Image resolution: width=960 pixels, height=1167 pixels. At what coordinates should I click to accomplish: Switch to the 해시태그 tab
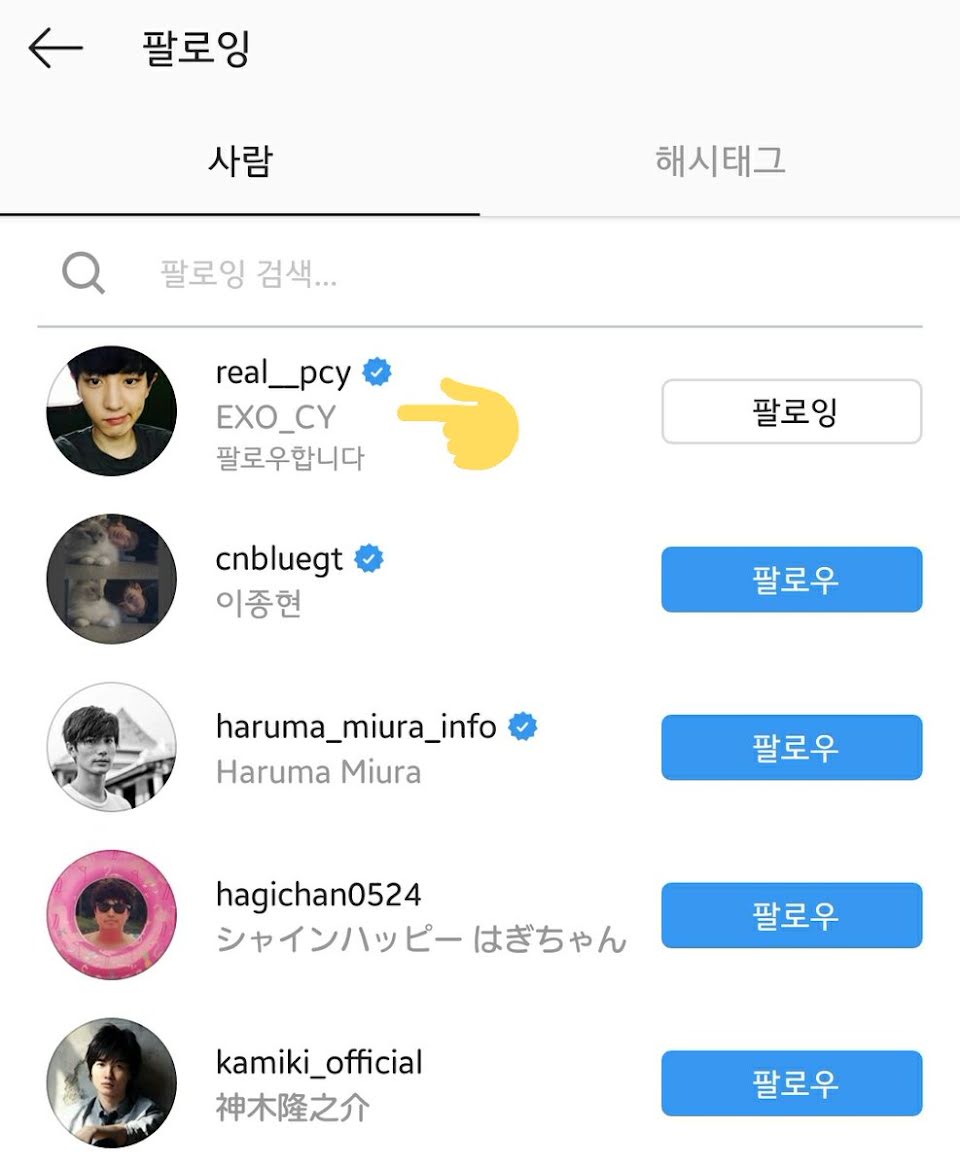coord(719,161)
